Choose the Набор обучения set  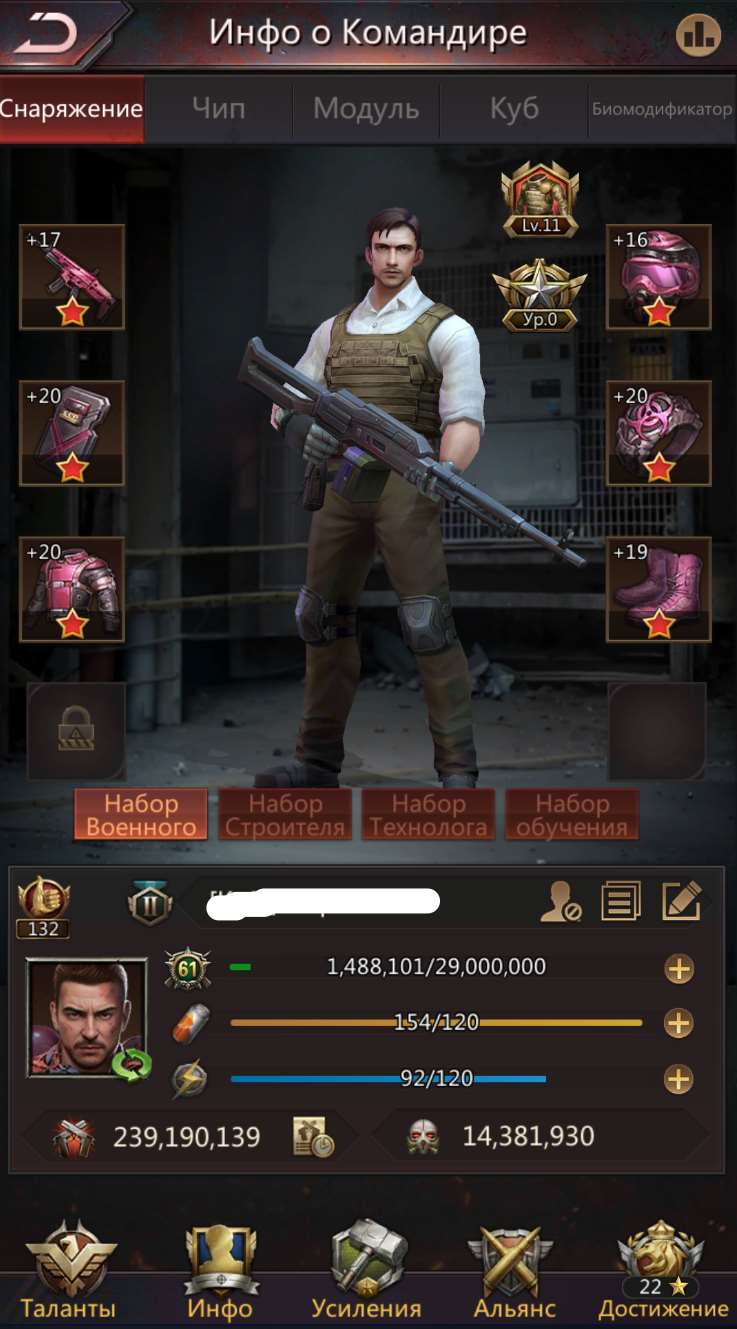click(x=572, y=815)
